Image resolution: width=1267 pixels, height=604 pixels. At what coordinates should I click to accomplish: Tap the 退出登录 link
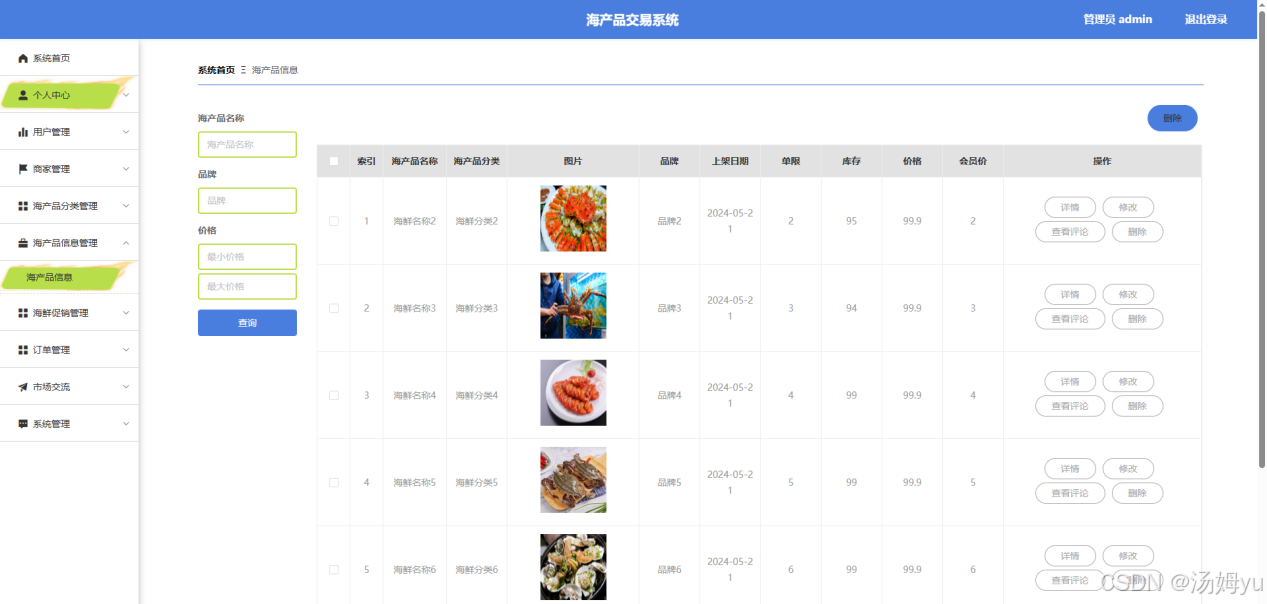(1205, 19)
